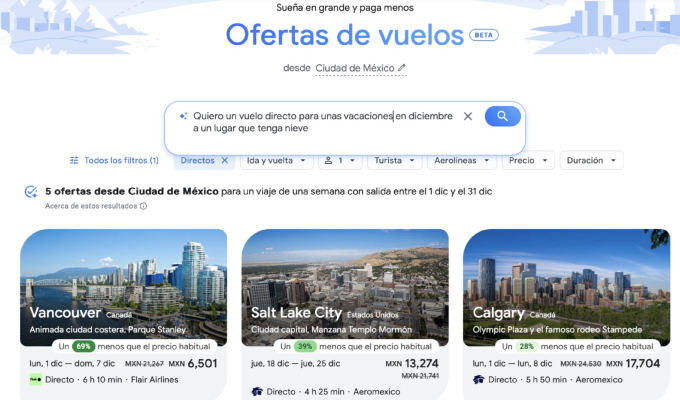Viewport: 680px width, 400px height.
Task: Expand the Turista class dropdown
Action: (x=394, y=160)
